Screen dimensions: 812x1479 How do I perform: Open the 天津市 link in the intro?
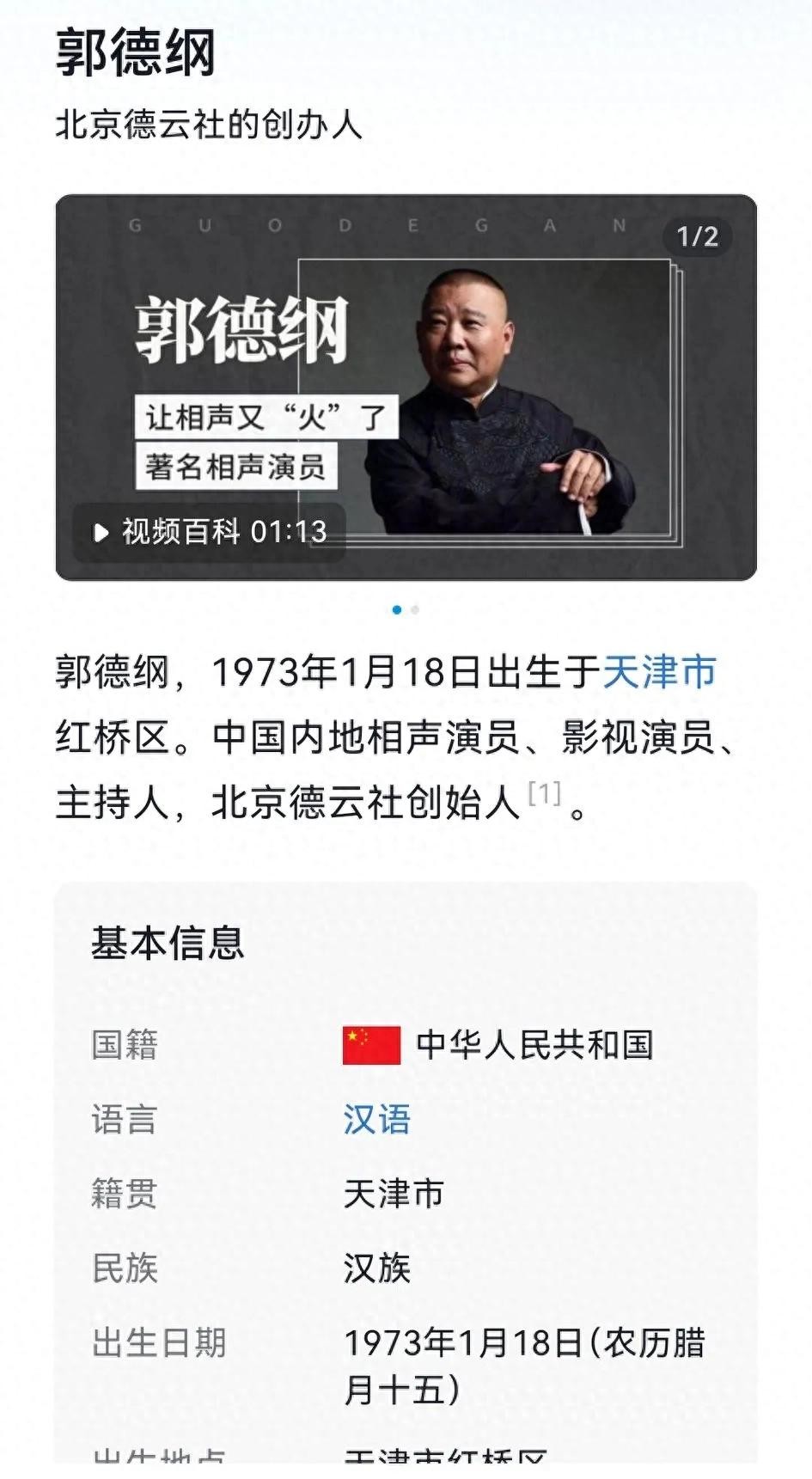[x=659, y=672]
